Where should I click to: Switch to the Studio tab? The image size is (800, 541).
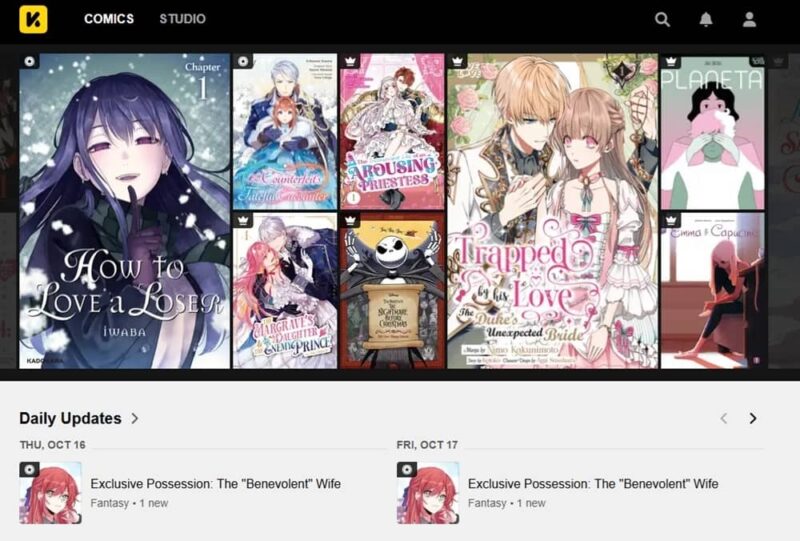point(182,19)
